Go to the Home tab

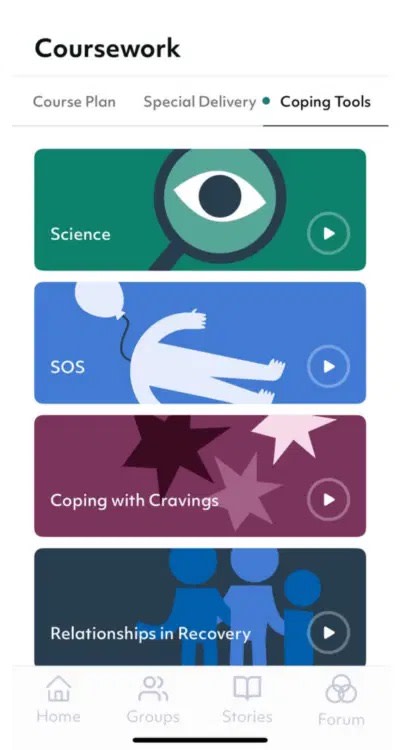tap(58, 698)
